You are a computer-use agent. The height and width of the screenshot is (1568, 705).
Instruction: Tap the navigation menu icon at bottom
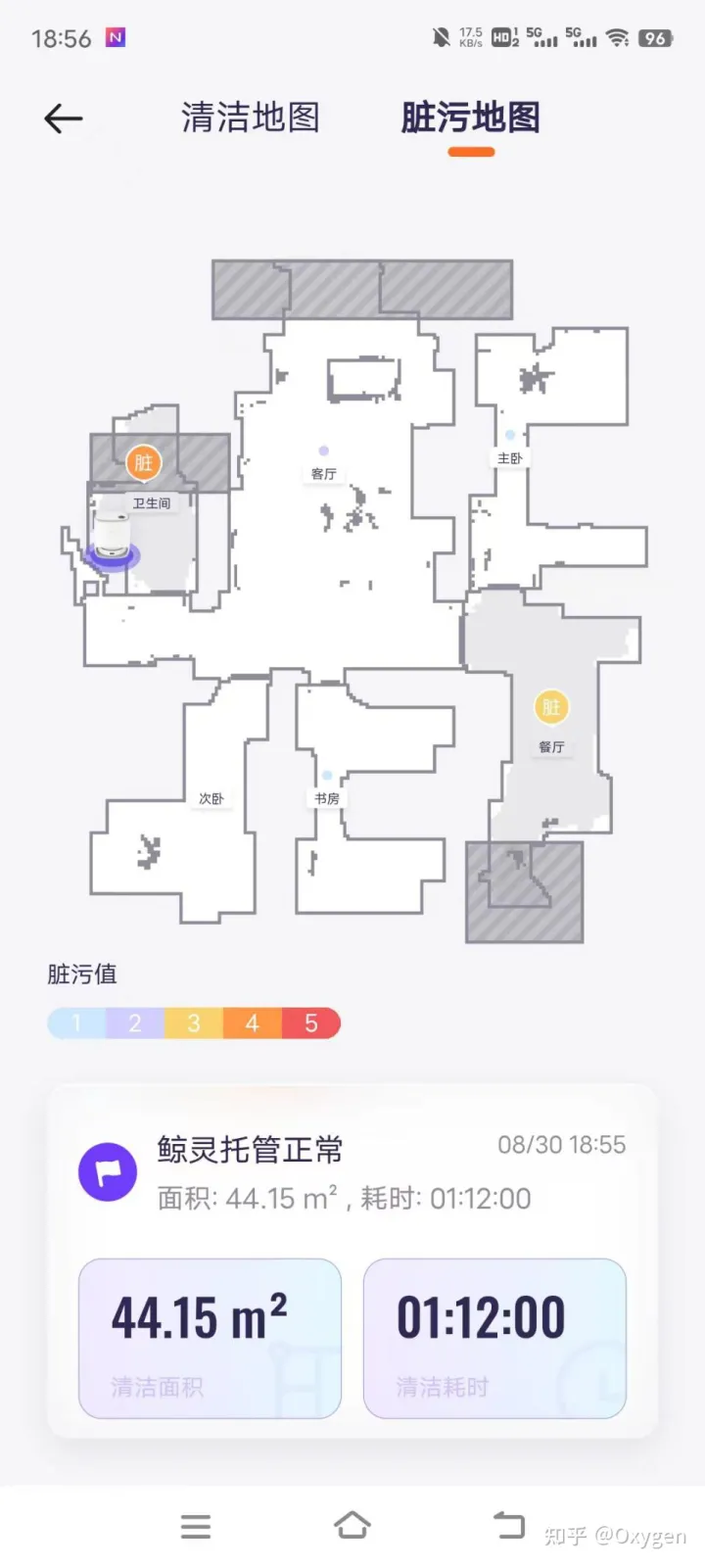195,1525
